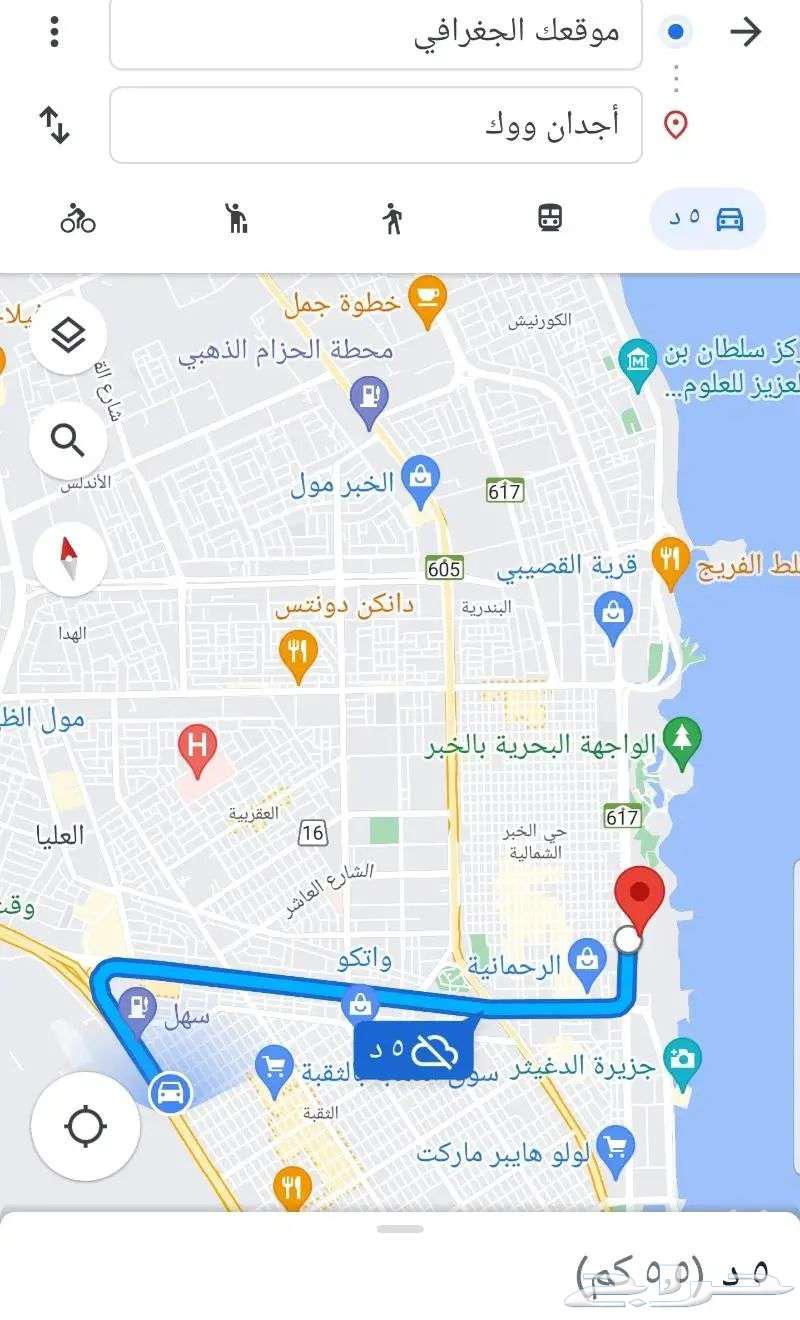Open الخبر مول place on map

[418, 477]
